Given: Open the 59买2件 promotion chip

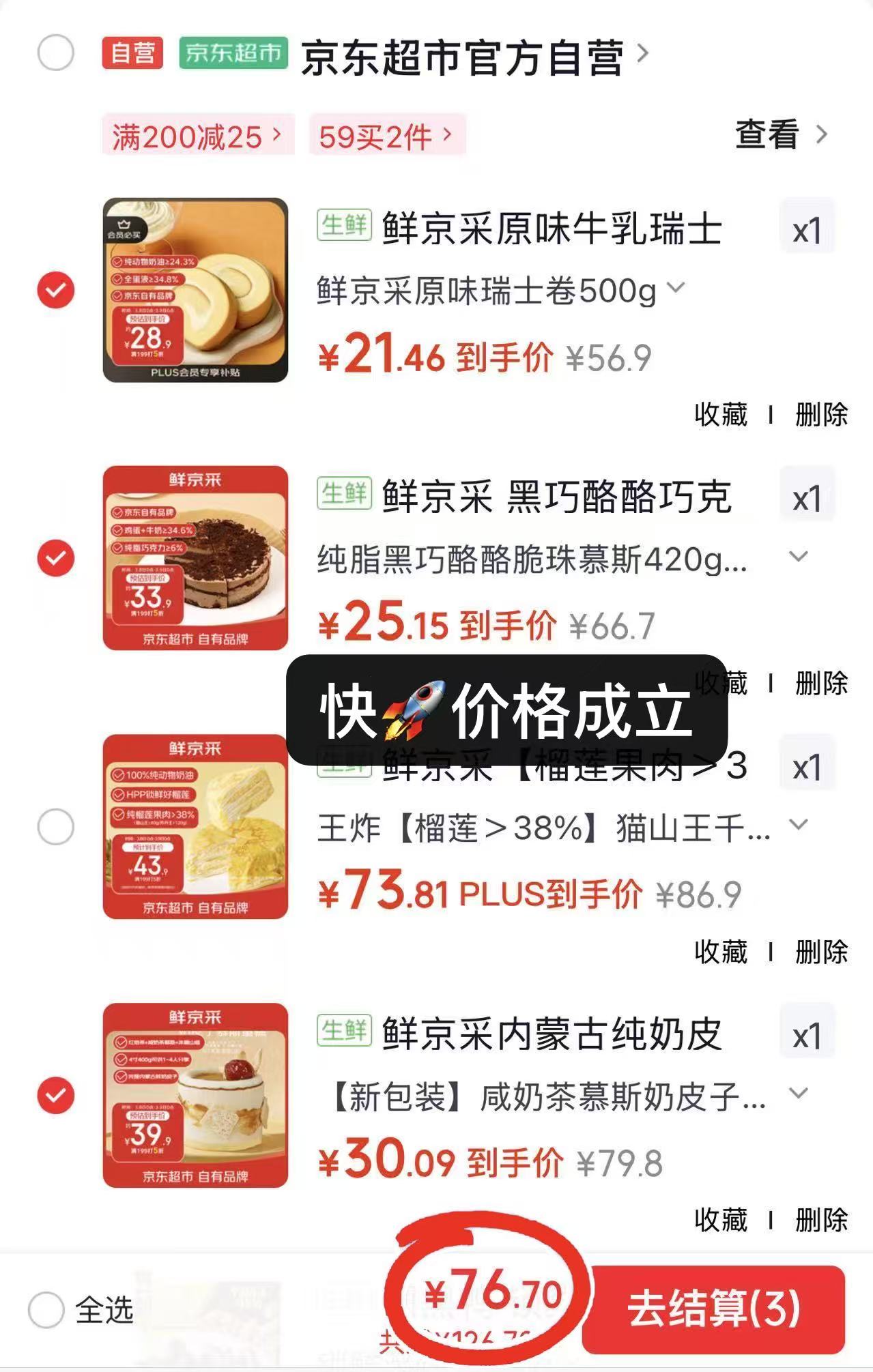Looking at the screenshot, I should [x=386, y=136].
